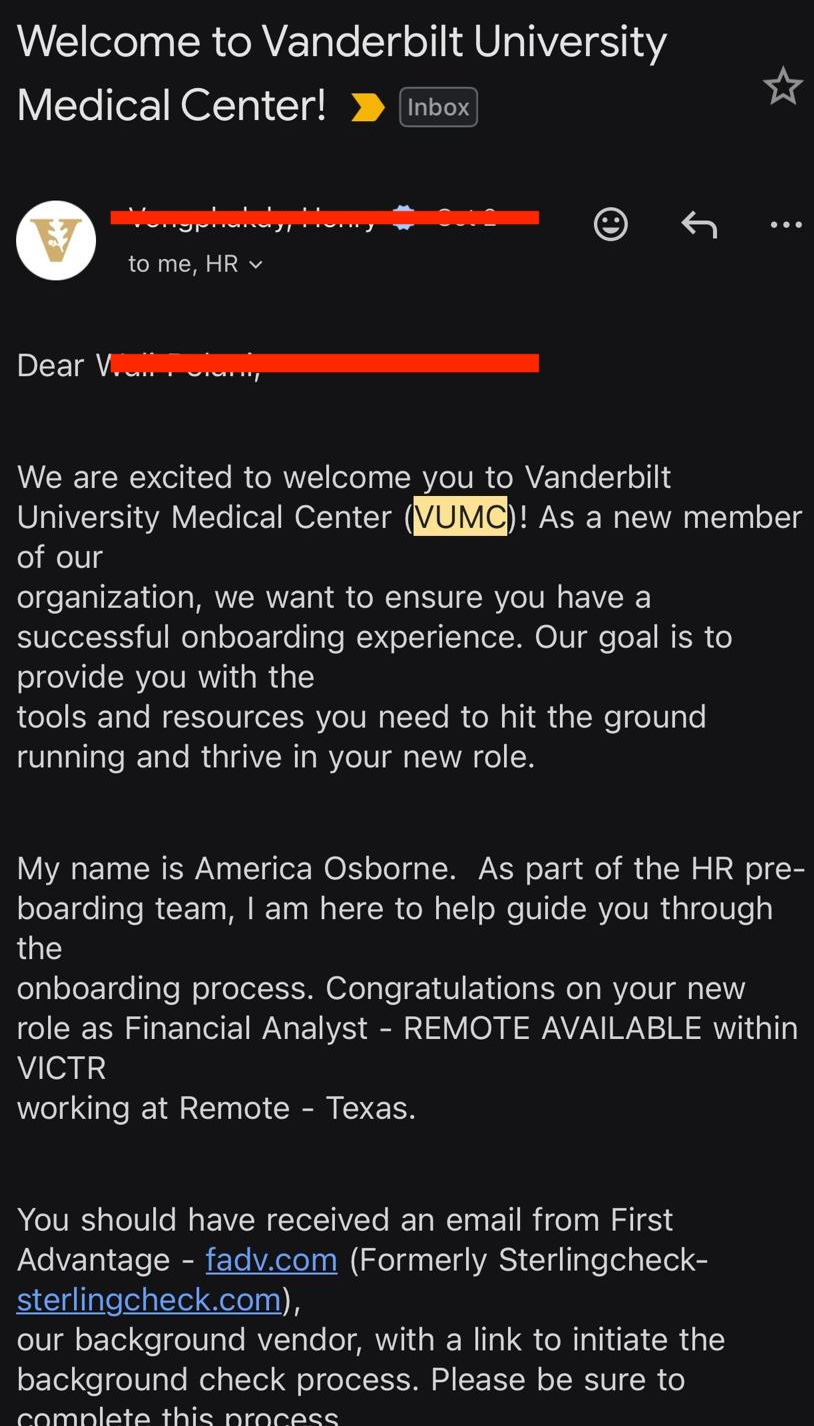Open the sterlingcheck.com link

(x=148, y=1298)
